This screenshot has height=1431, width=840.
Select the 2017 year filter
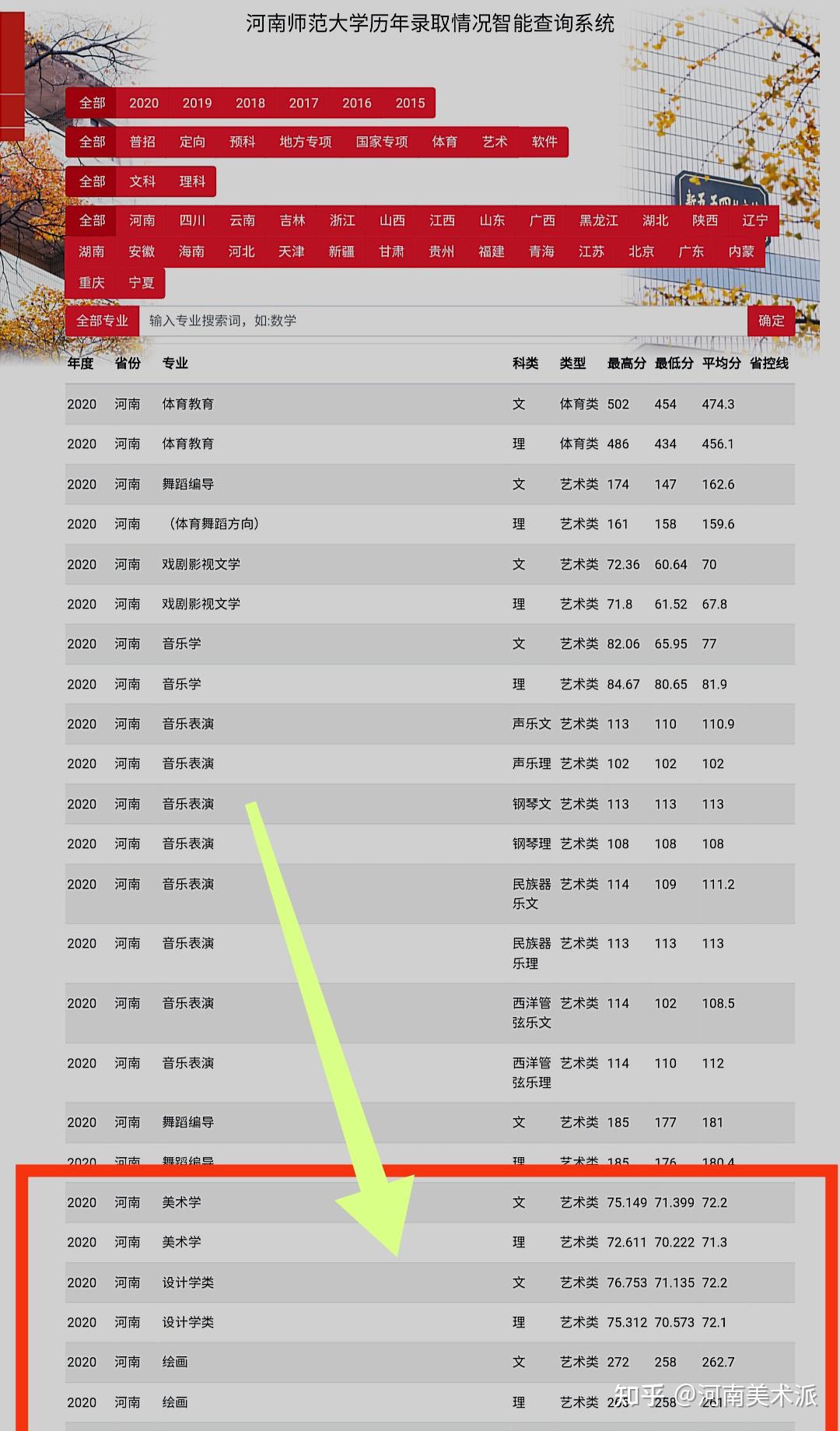[303, 103]
